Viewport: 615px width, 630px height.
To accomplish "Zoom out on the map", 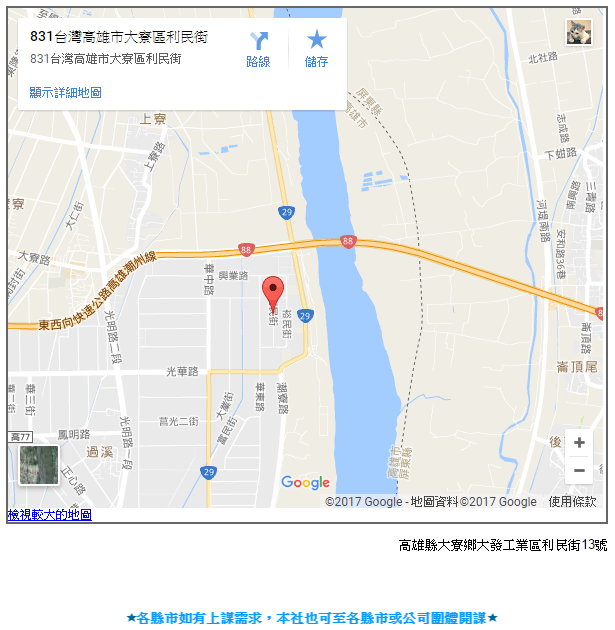I will point(579,470).
